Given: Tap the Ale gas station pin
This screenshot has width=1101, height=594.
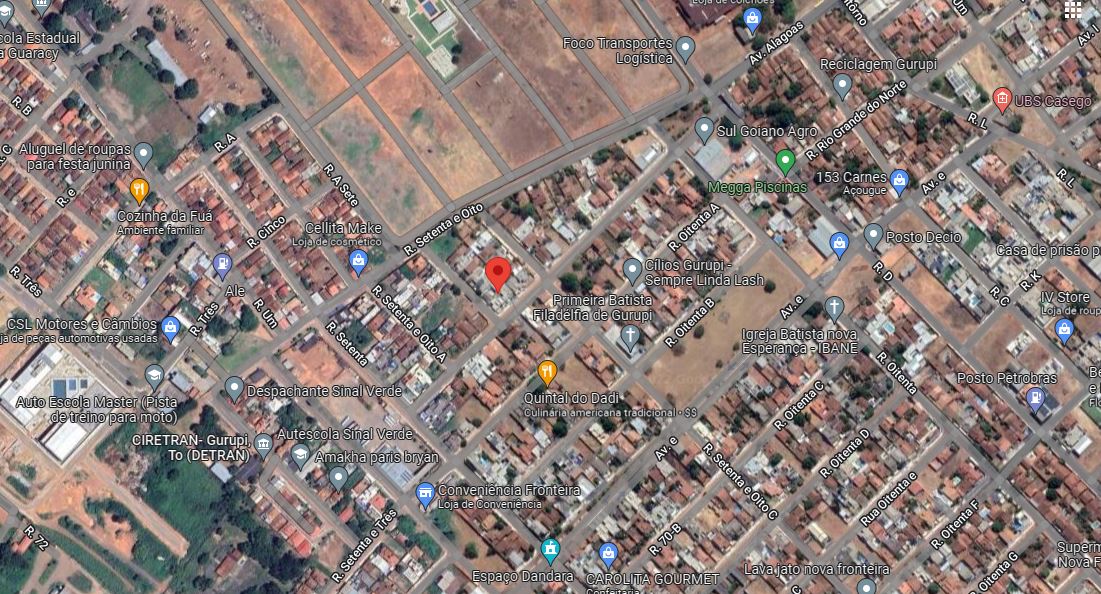Looking at the screenshot, I should [222, 265].
